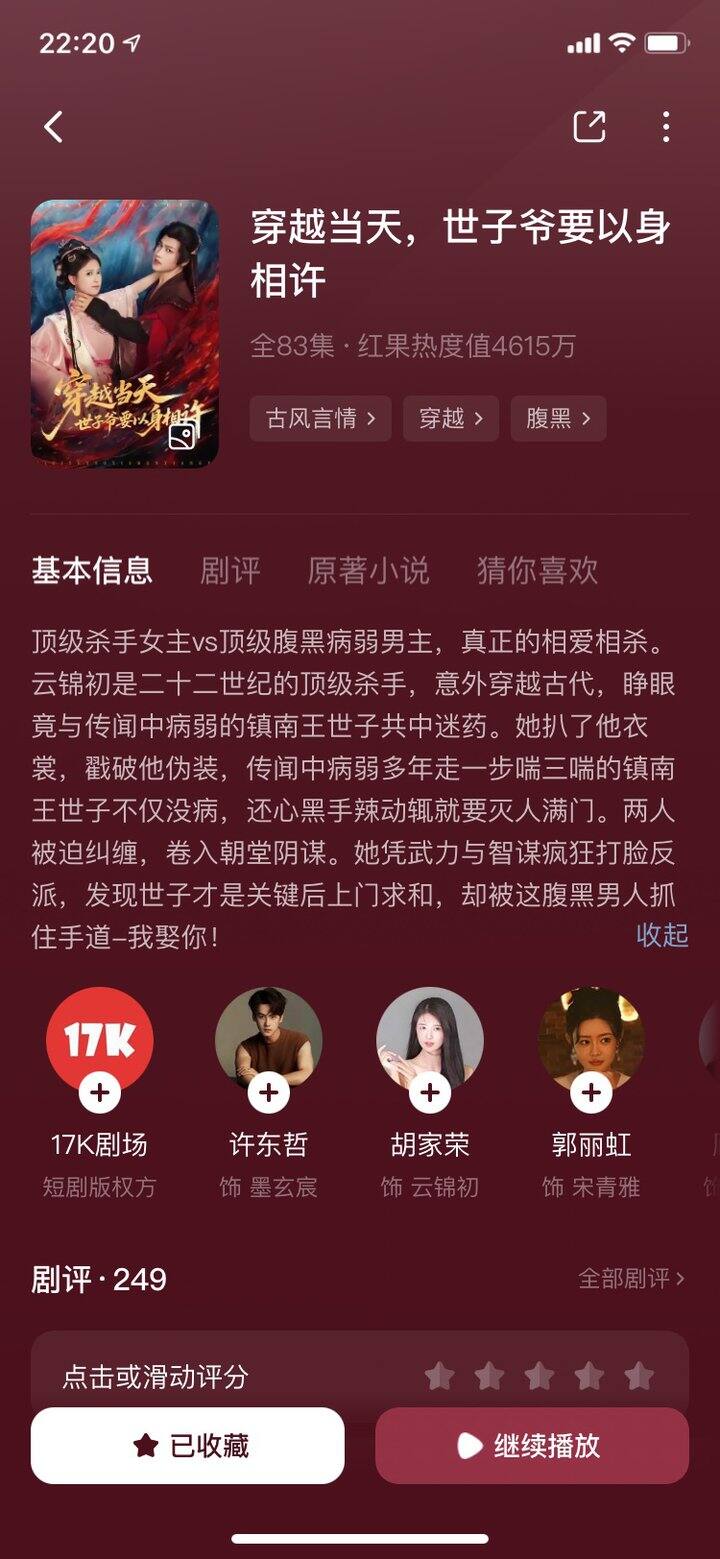Continue playback with 继续播放
720x1559 pixels.
531,1445
